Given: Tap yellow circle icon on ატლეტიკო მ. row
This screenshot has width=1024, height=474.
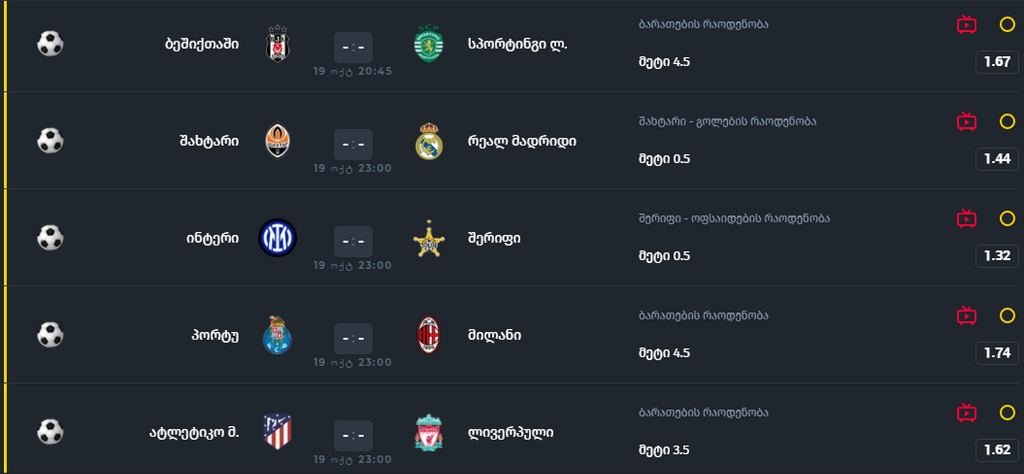Looking at the screenshot, I should tap(1007, 413).
